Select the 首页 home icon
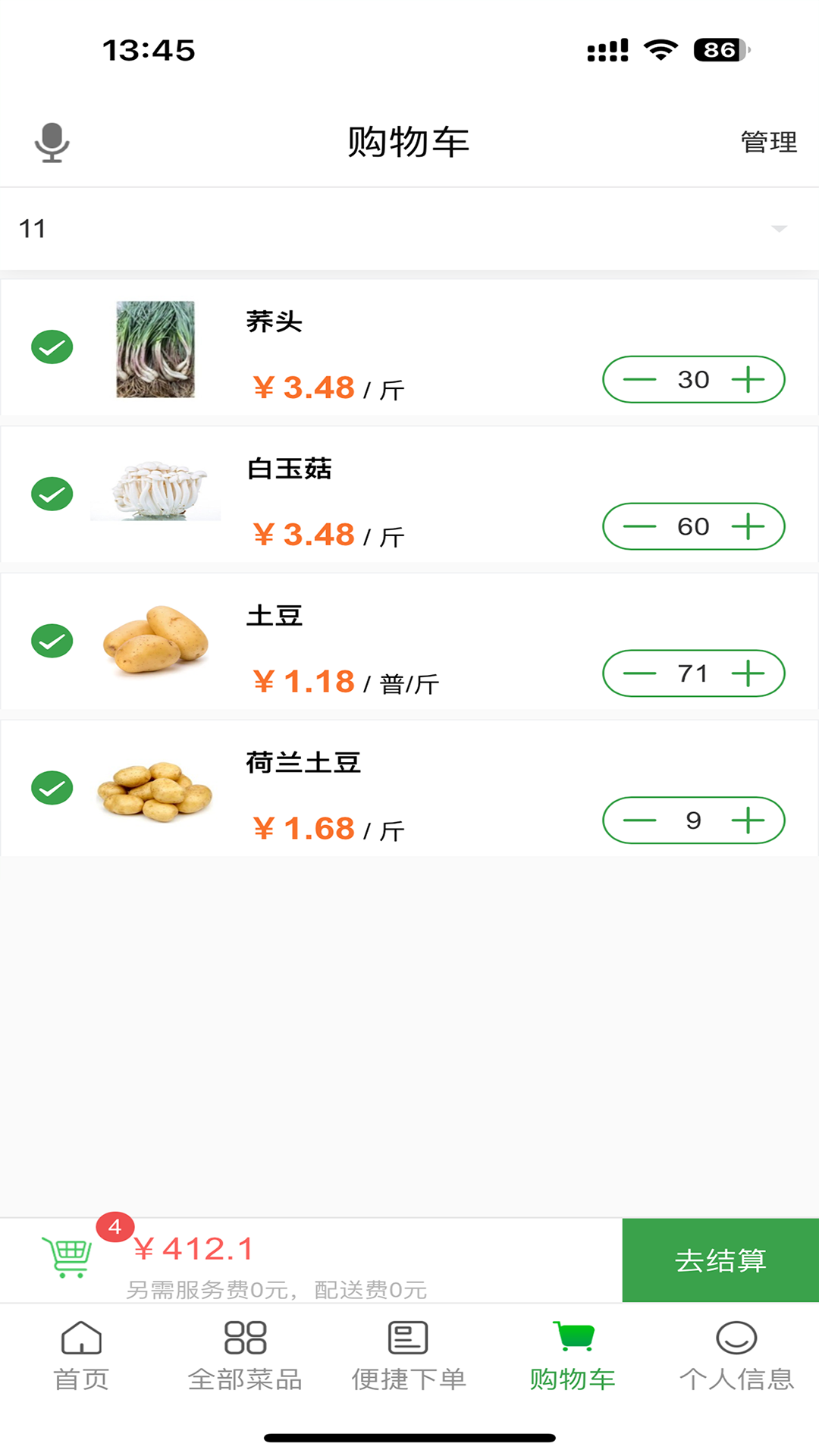 coord(83,1338)
